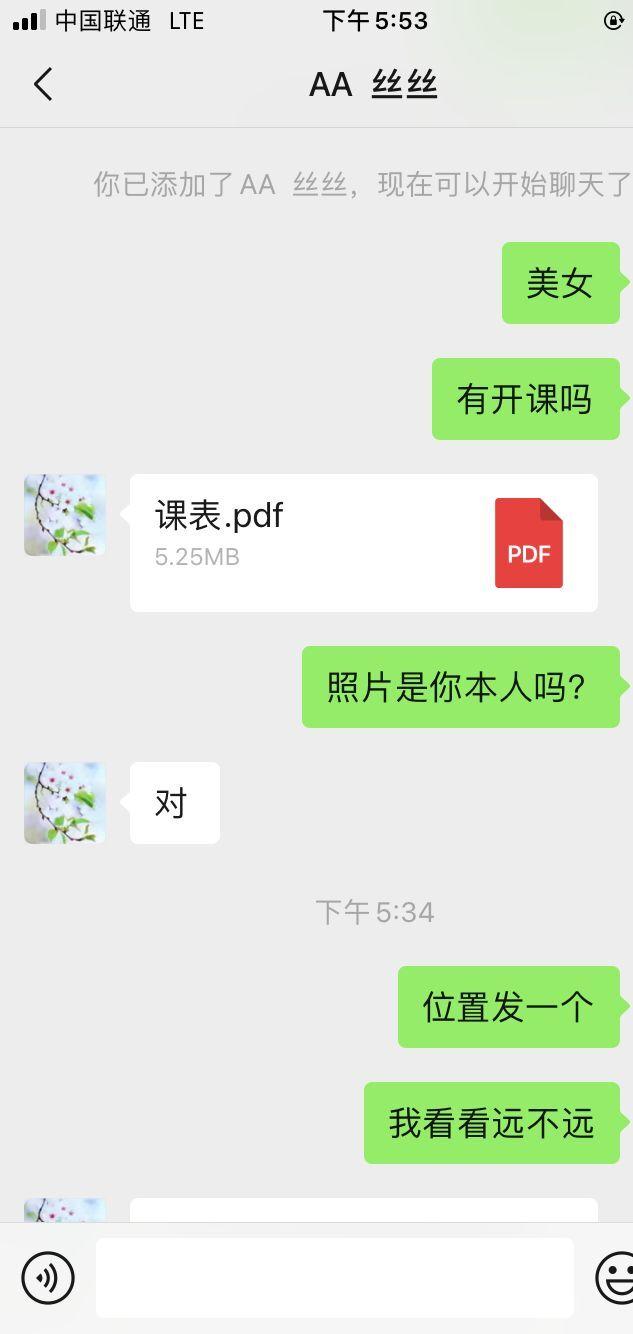The image size is (633, 1334).
Task: Tap the message input field
Action: click(x=334, y=1277)
